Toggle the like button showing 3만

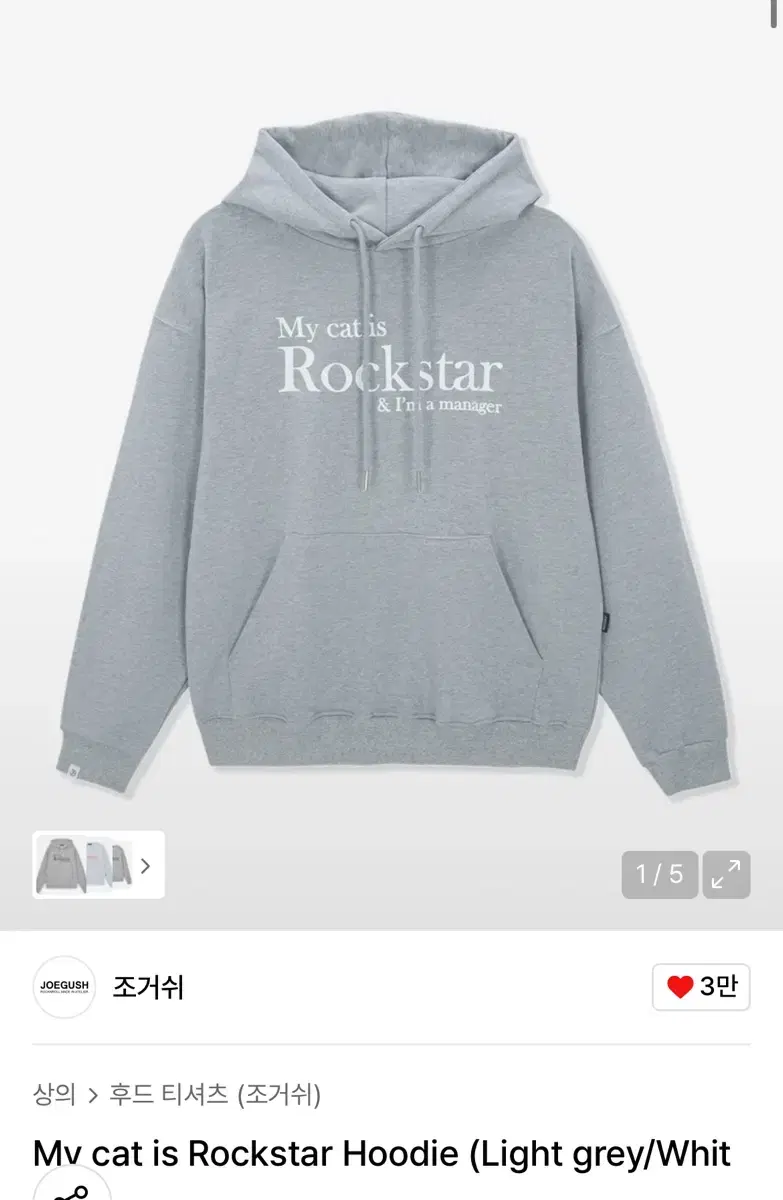(700, 987)
